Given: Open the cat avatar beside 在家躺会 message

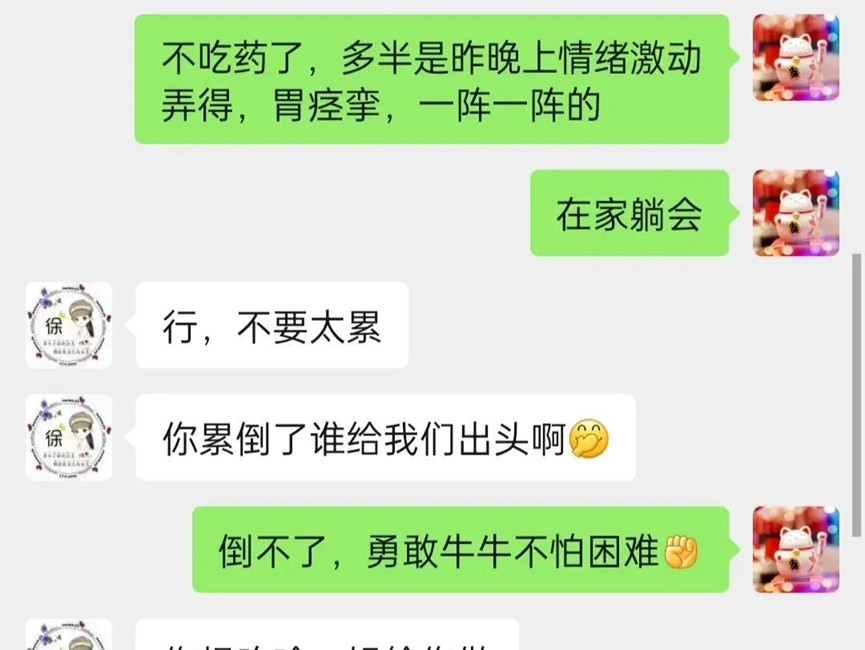Looking at the screenshot, I should coord(795,213).
